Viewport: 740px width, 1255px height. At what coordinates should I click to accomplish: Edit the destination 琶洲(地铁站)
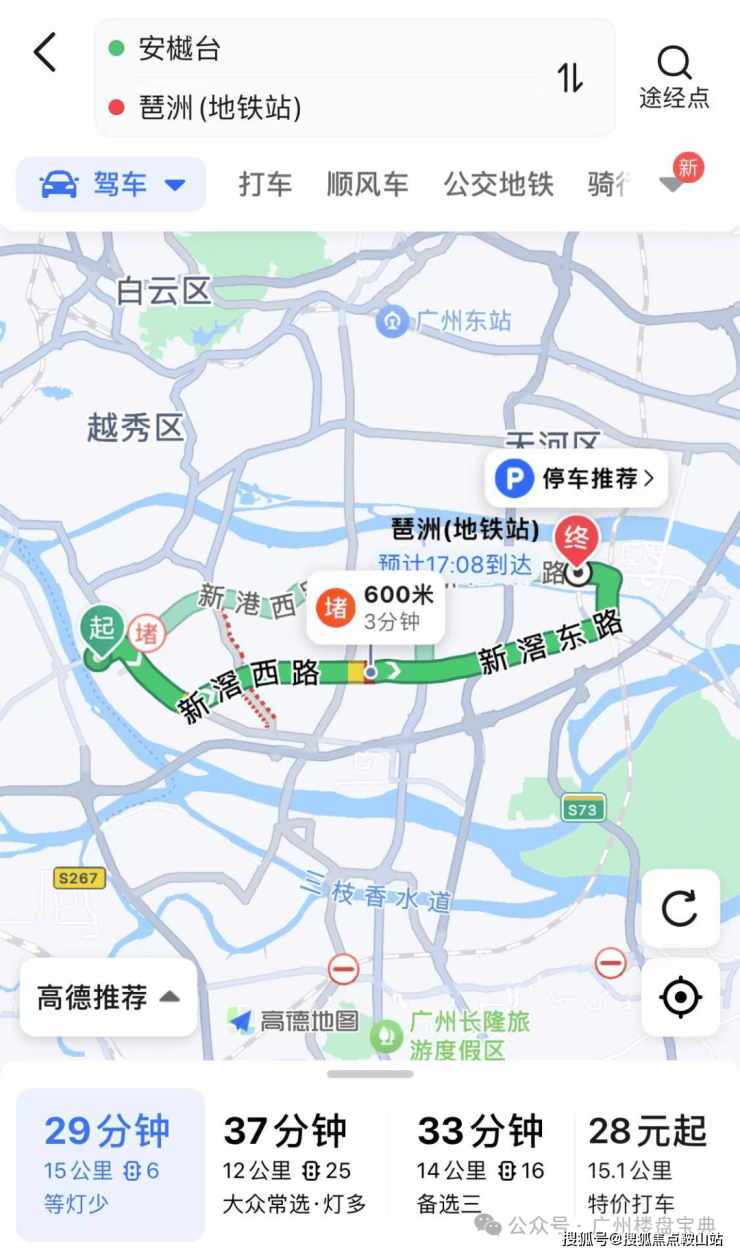click(220, 107)
